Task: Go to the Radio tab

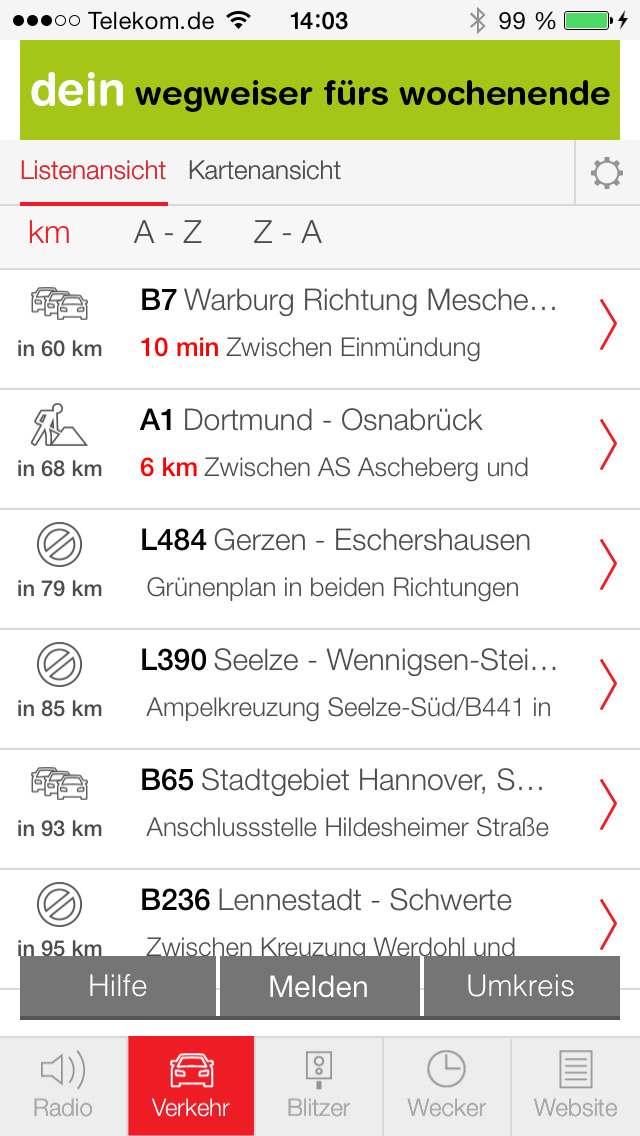Action: 64,1085
